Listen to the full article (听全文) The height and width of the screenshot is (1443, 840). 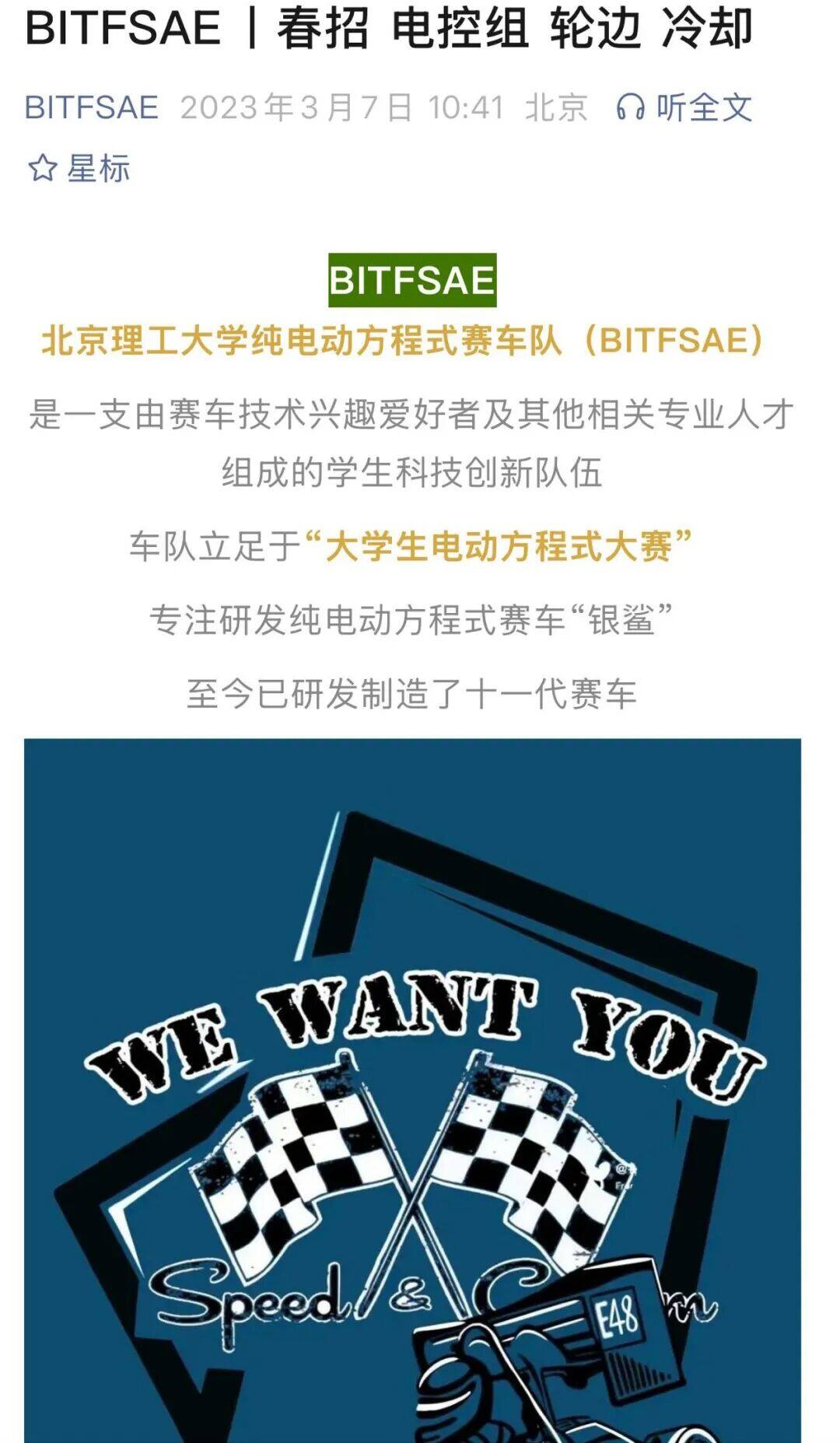coord(684,107)
